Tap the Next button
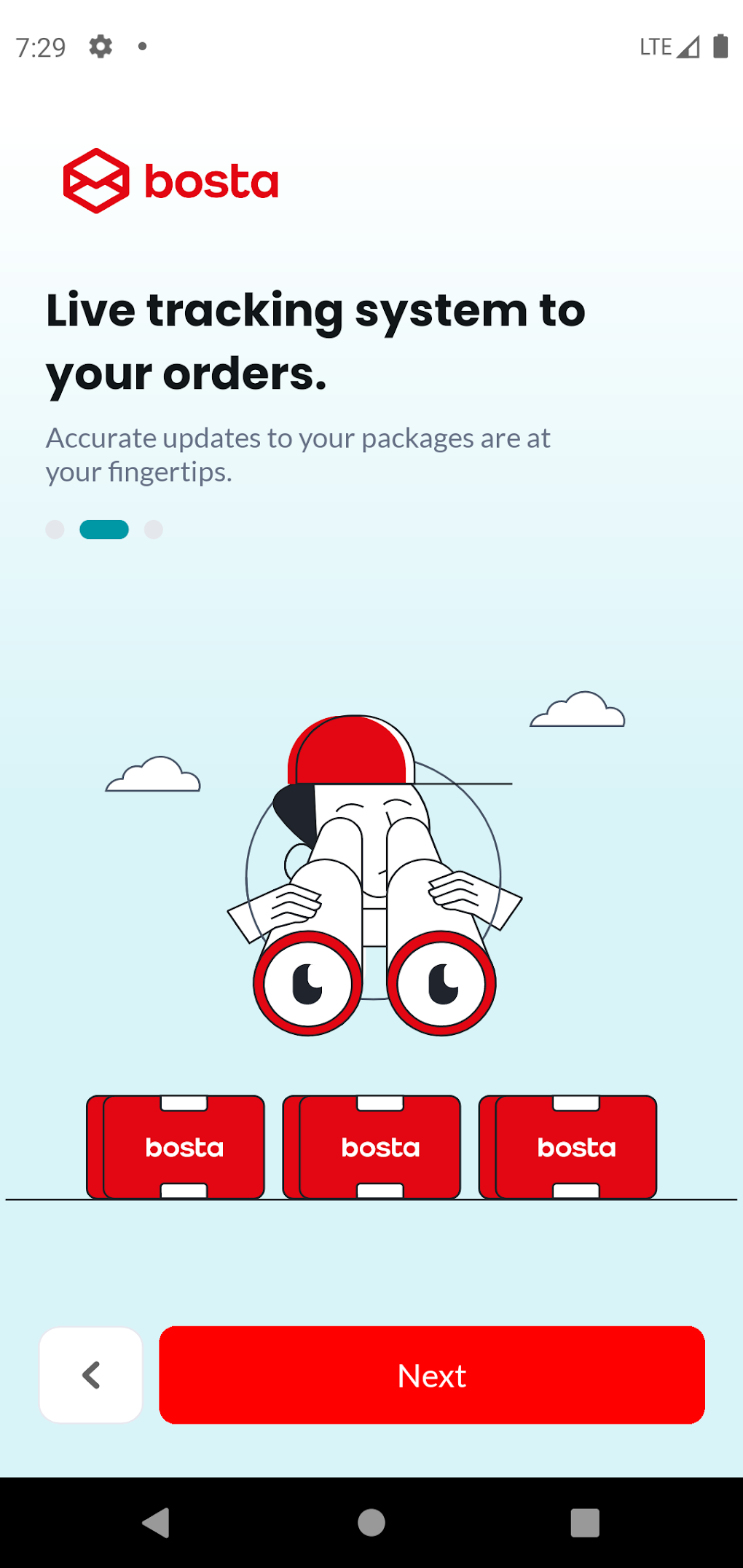This screenshot has height=1568, width=743. [x=431, y=1375]
